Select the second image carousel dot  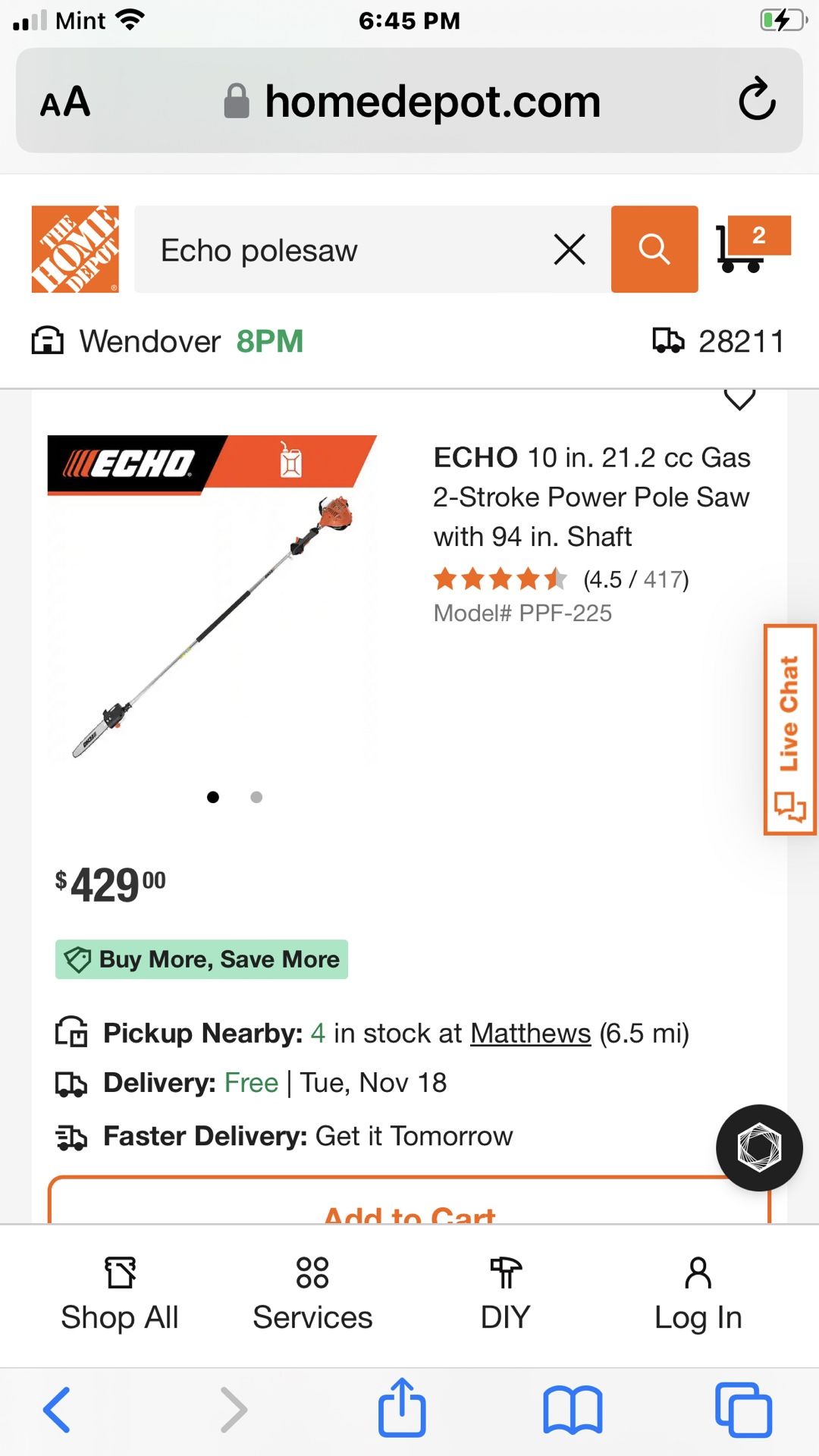pos(256,797)
